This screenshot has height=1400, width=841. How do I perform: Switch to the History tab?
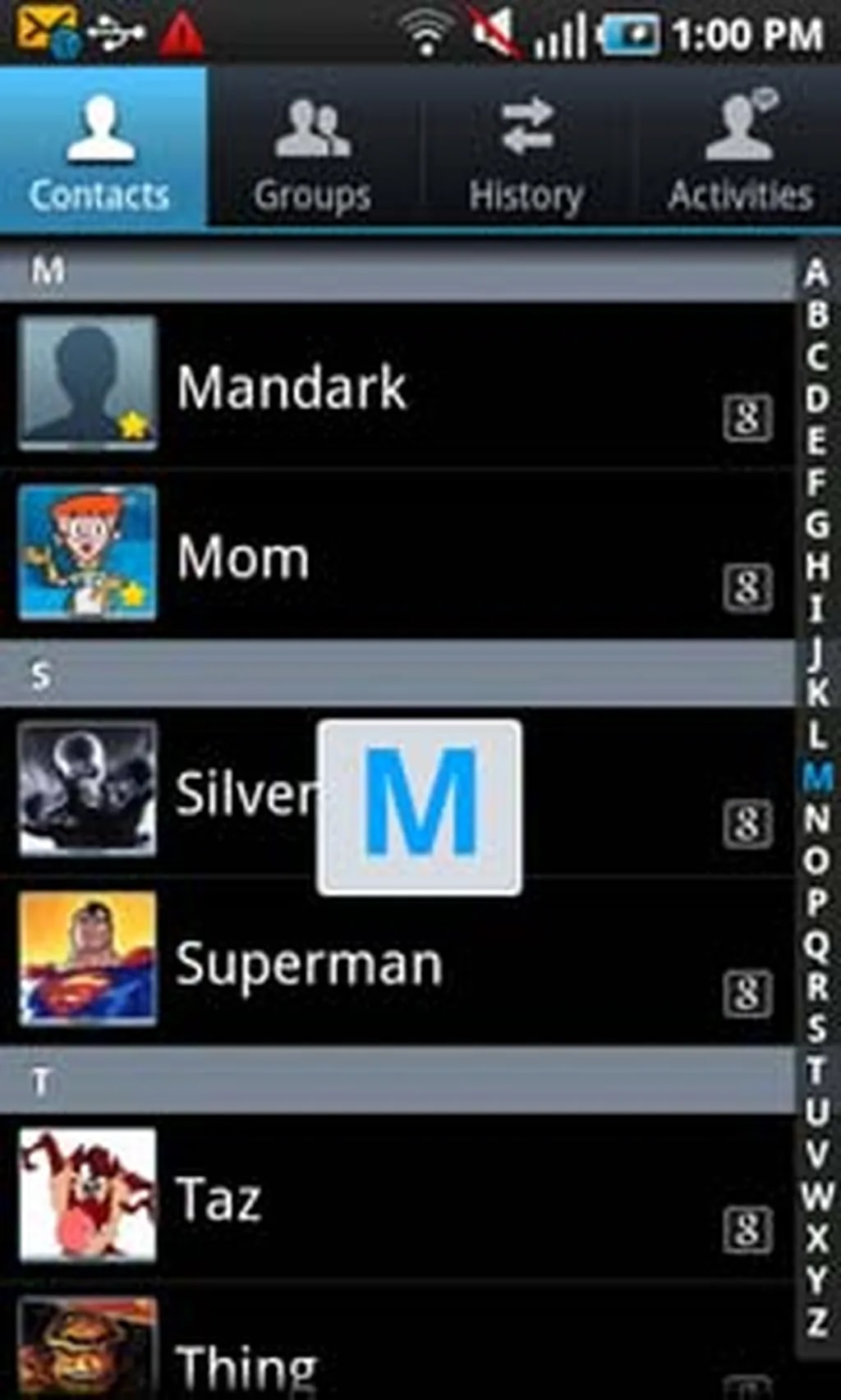pyautogui.click(x=526, y=149)
